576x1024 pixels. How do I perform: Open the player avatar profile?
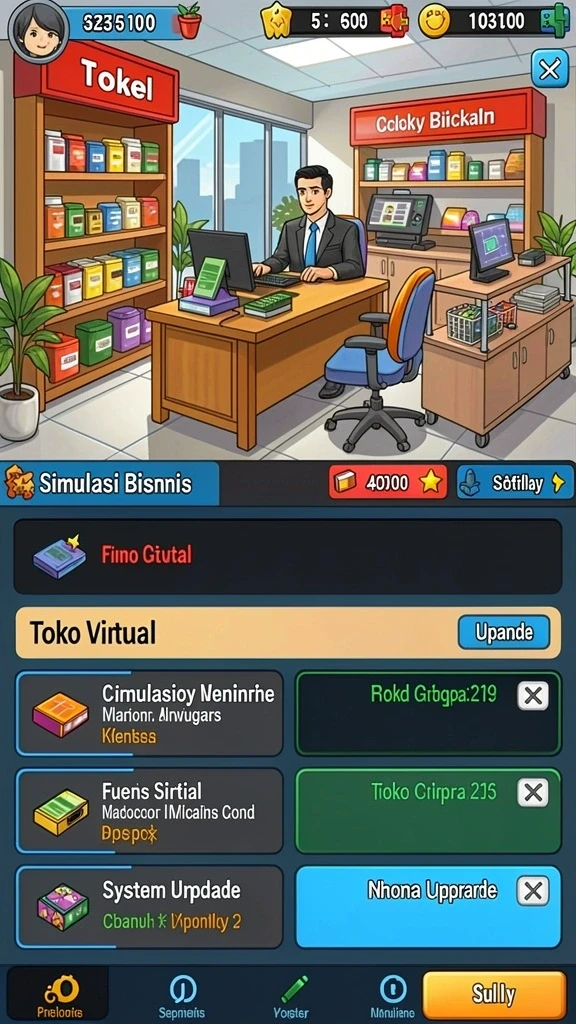(37, 29)
